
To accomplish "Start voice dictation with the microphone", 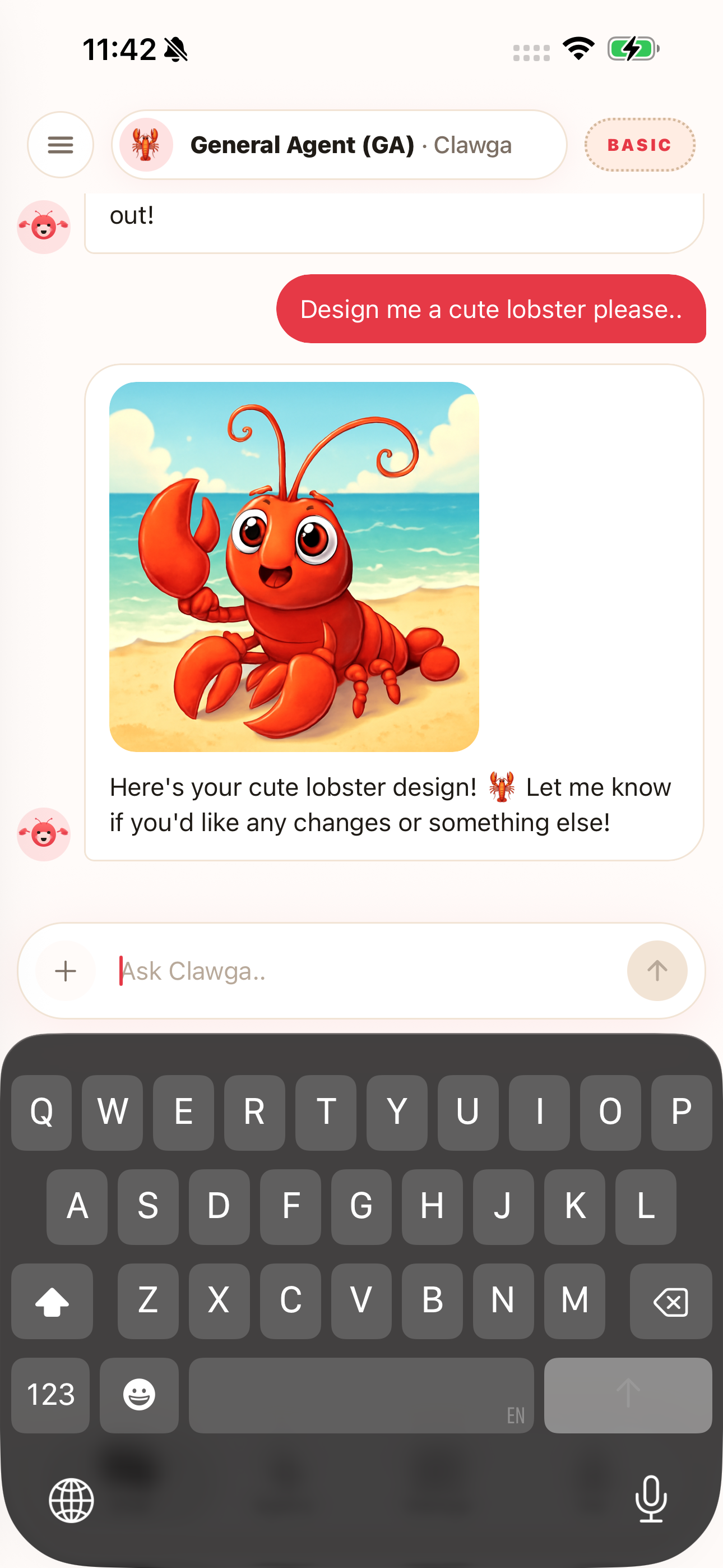I will click(651, 1499).
